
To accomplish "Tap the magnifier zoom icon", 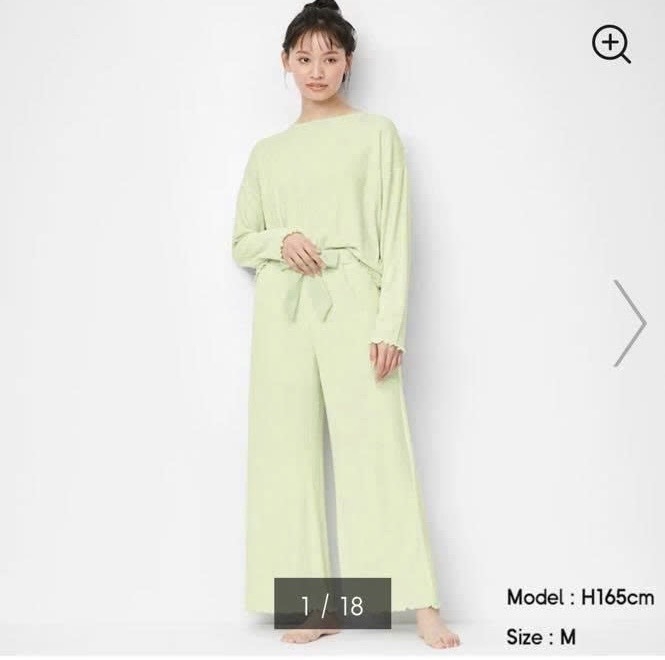I will [x=611, y=44].
